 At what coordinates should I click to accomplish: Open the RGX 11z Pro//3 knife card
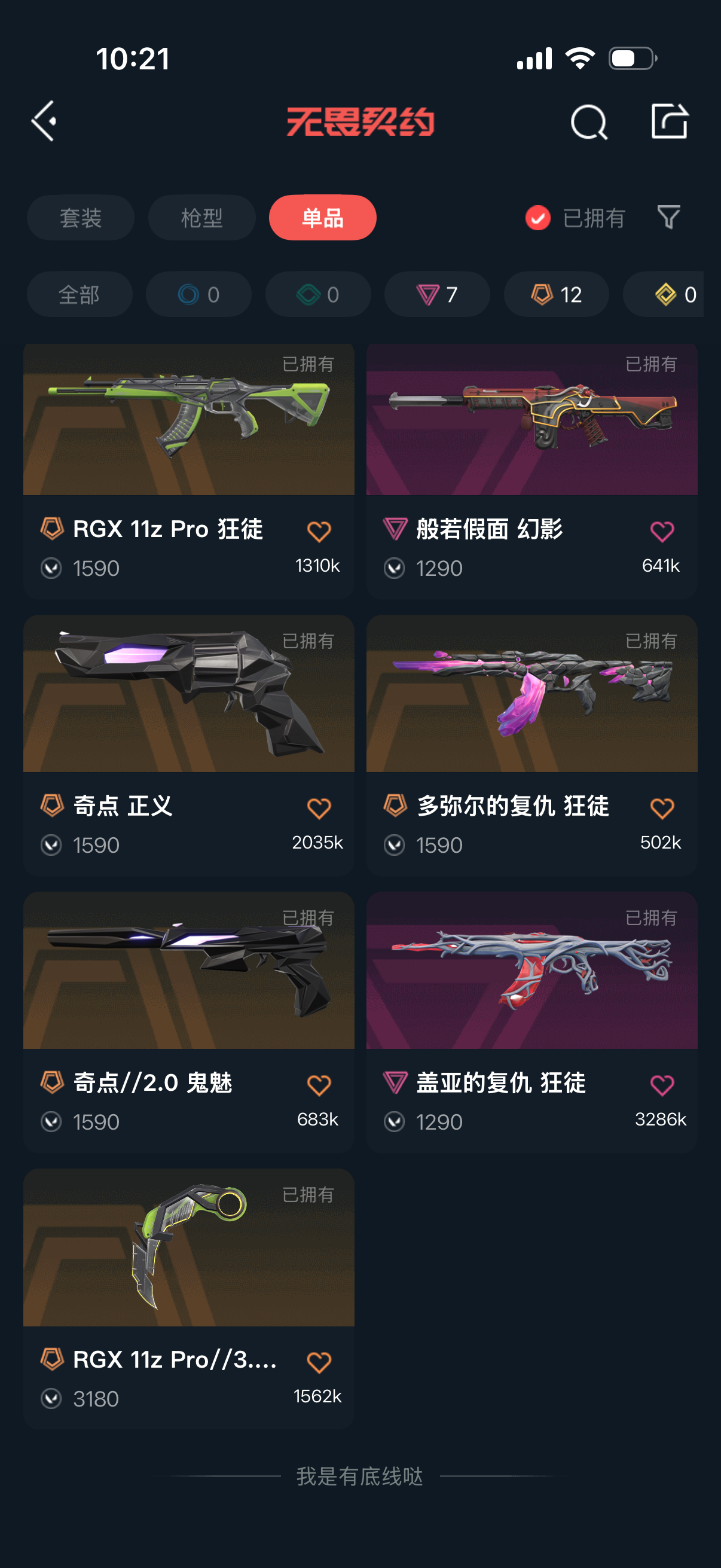188,1299
